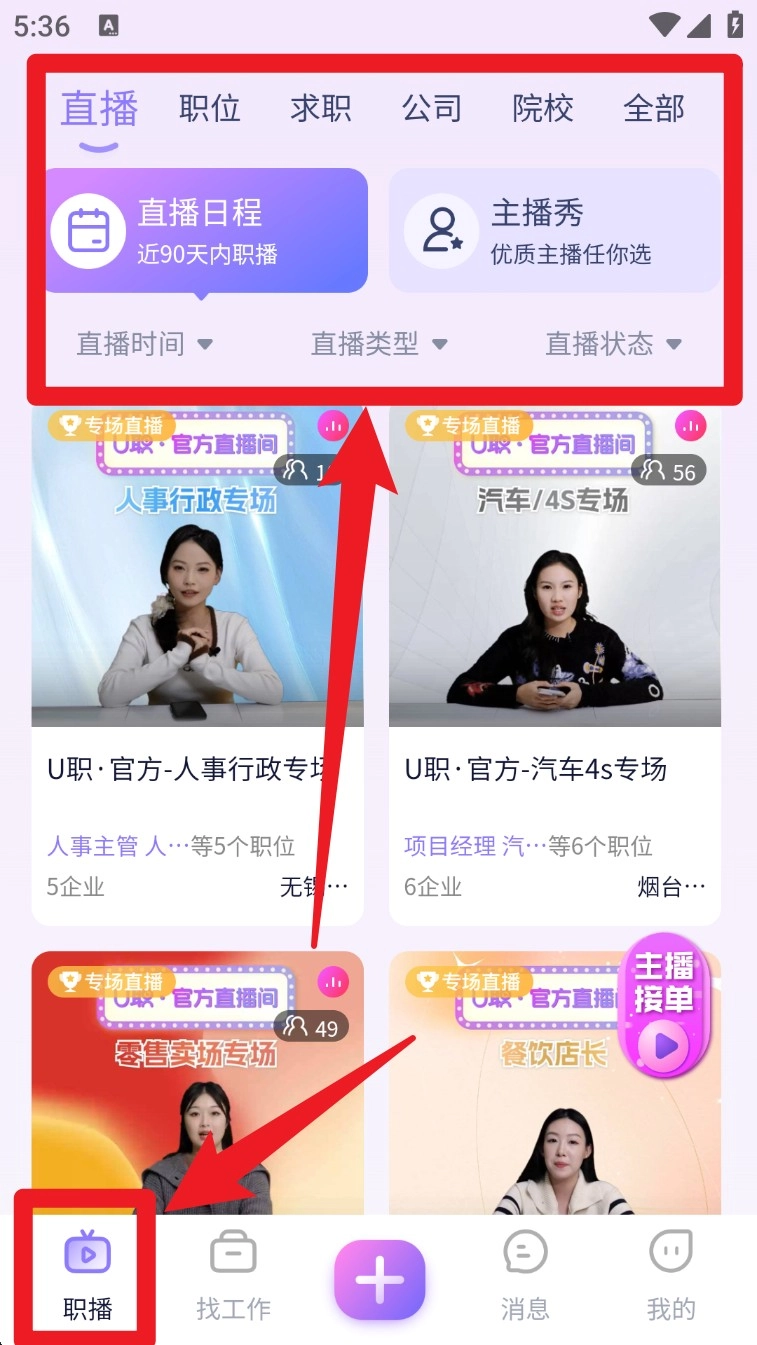Go to the 找工作 tab
Screen dimensions: 757x1345
pyautogui.click(x=233, y=1277)
